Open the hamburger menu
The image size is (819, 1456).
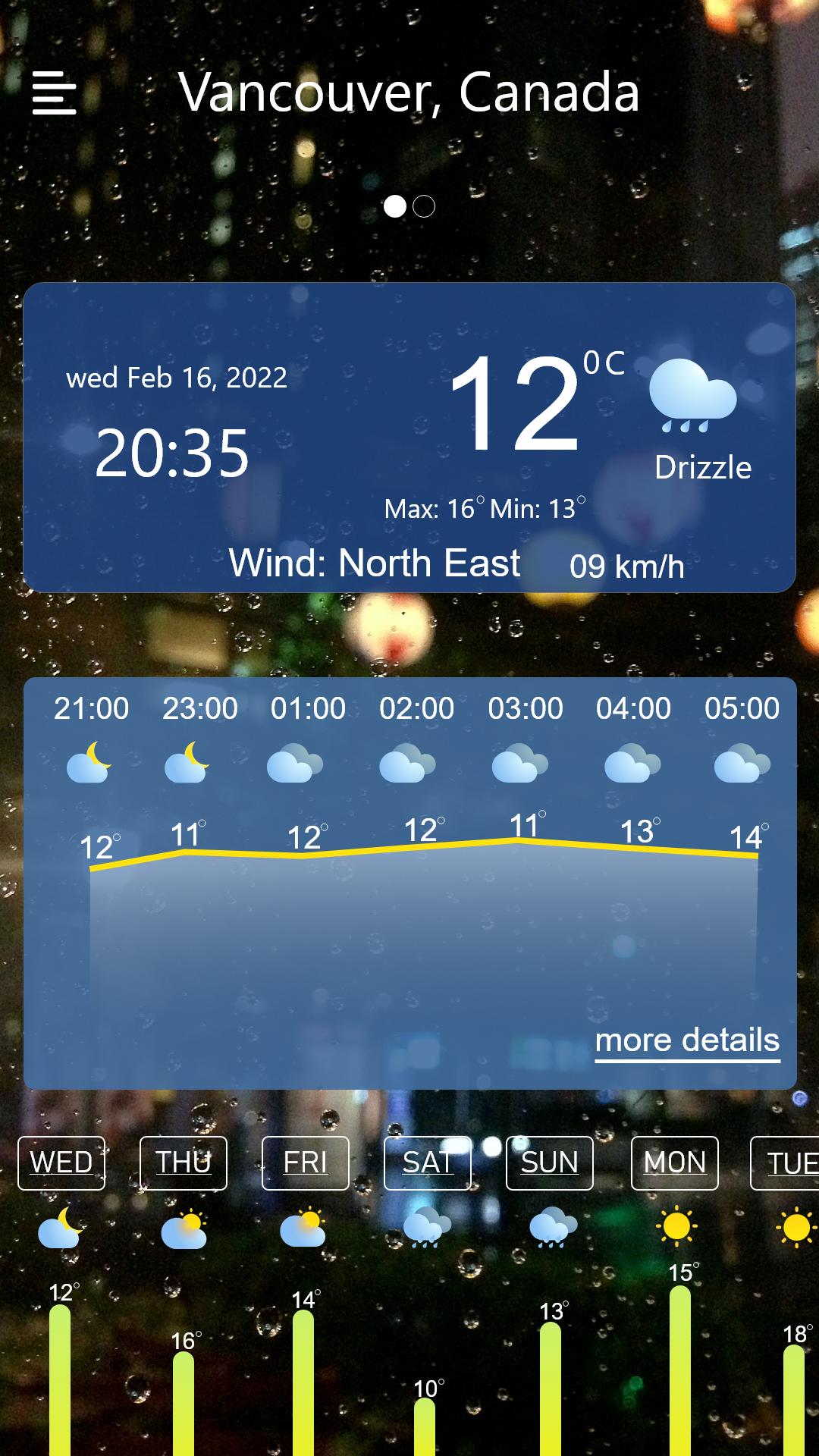pyautogui.click(x=55, y=93)
